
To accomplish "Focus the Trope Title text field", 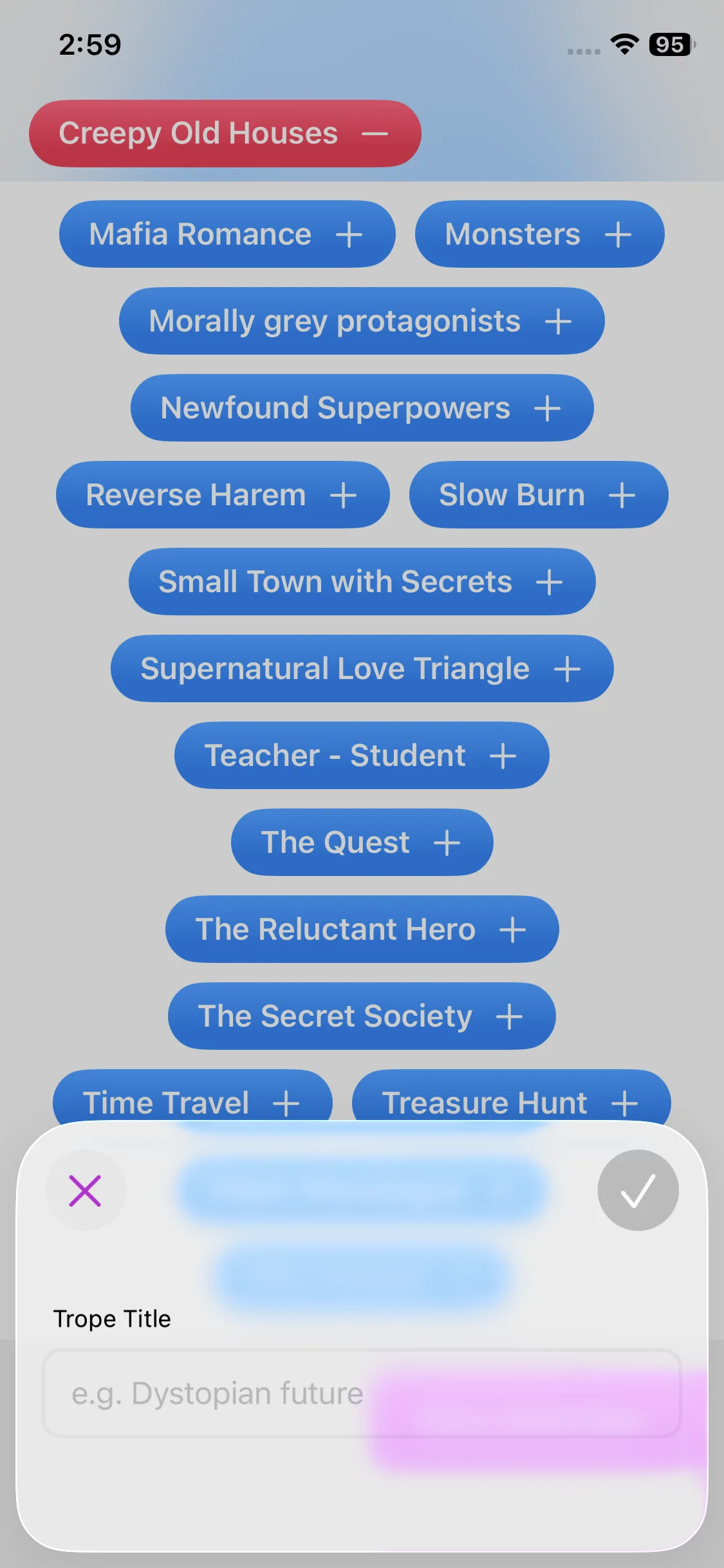I will click(x=361, y=1394).
